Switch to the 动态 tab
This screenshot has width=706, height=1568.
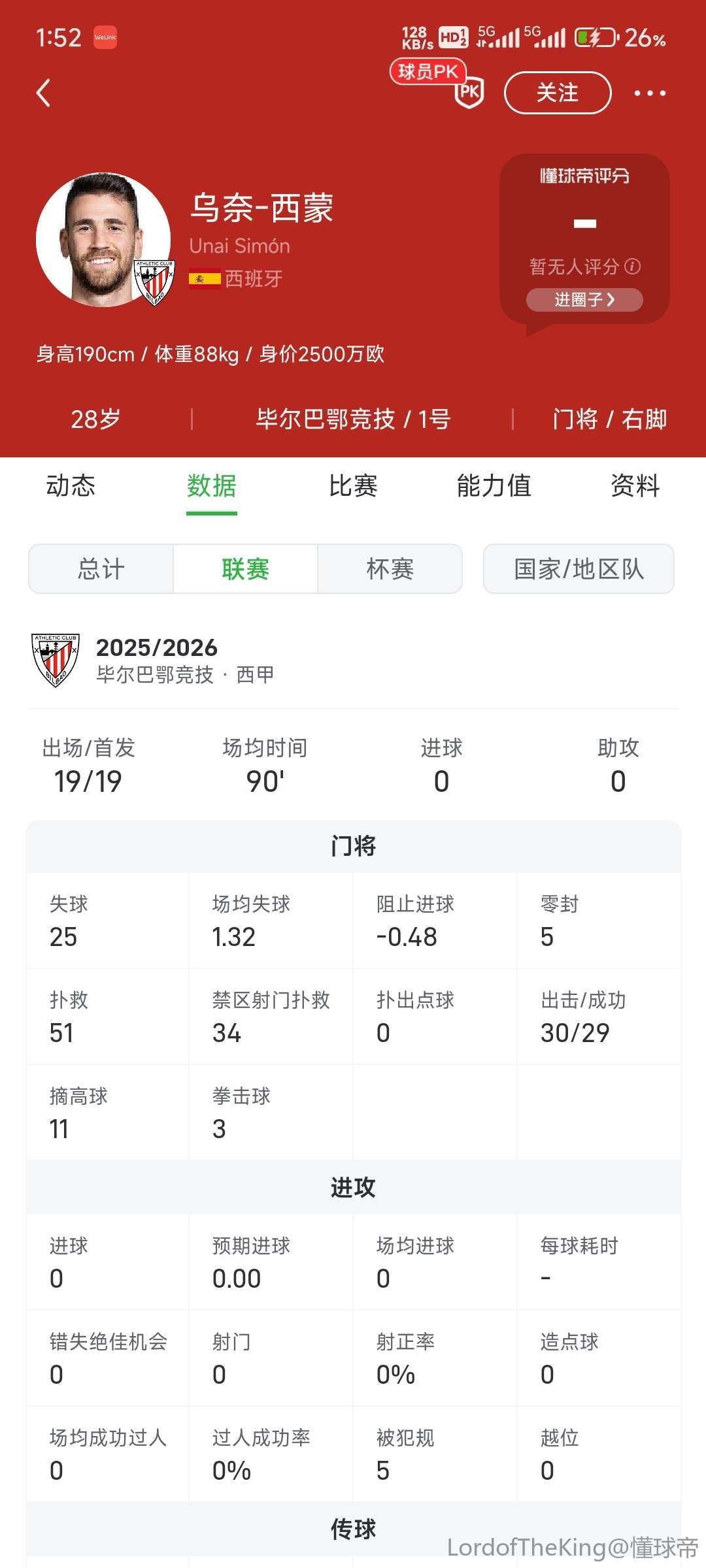tap(71, 486)
